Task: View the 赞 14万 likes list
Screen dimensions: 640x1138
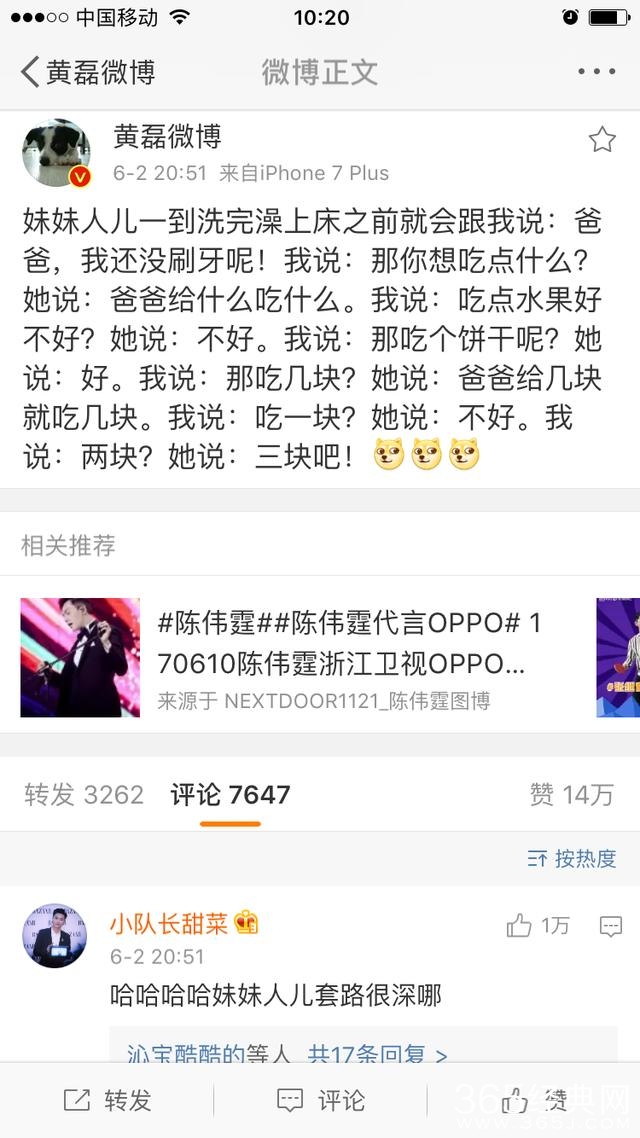Action: click(571, 795)
